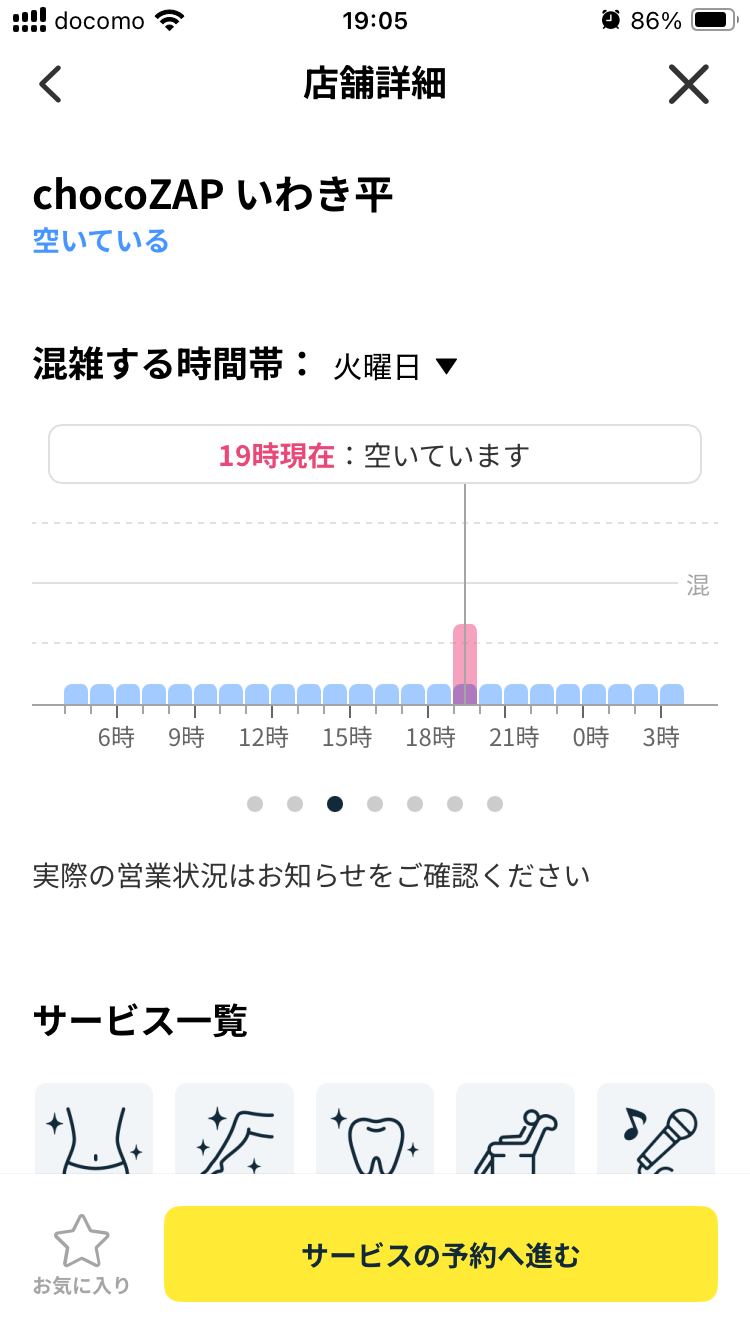The width and height of the screenshot is (750, 1334).
Task: Select the karaoke microphone service icon
Action: 656,1130
